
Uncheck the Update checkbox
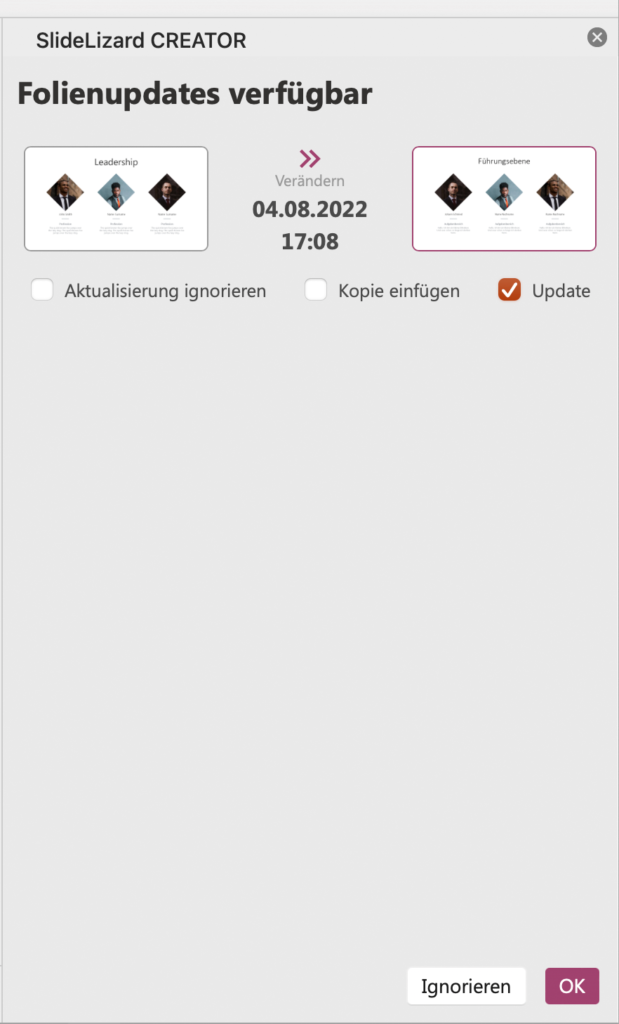(x=509, y=290)
